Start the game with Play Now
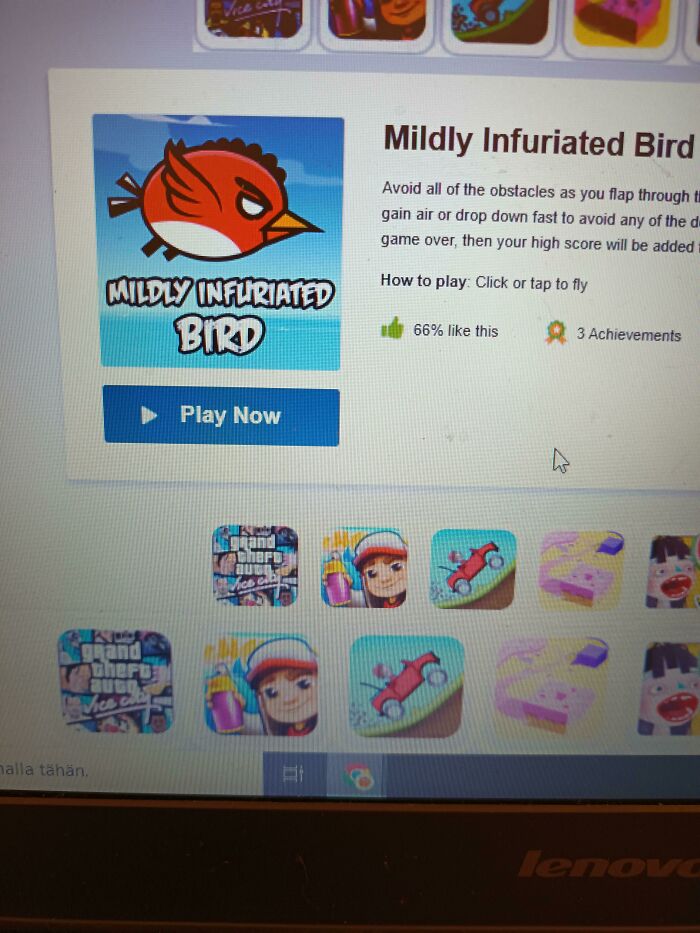This screenshot has height=933, width=700. tap(221, 416)
